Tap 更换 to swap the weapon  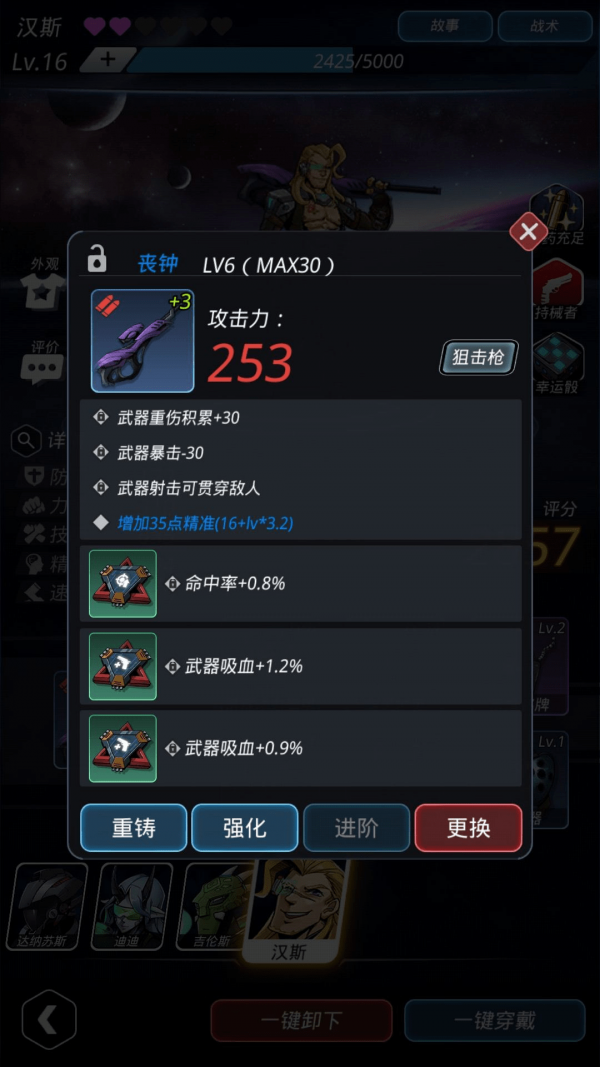(x=468, y=828)
